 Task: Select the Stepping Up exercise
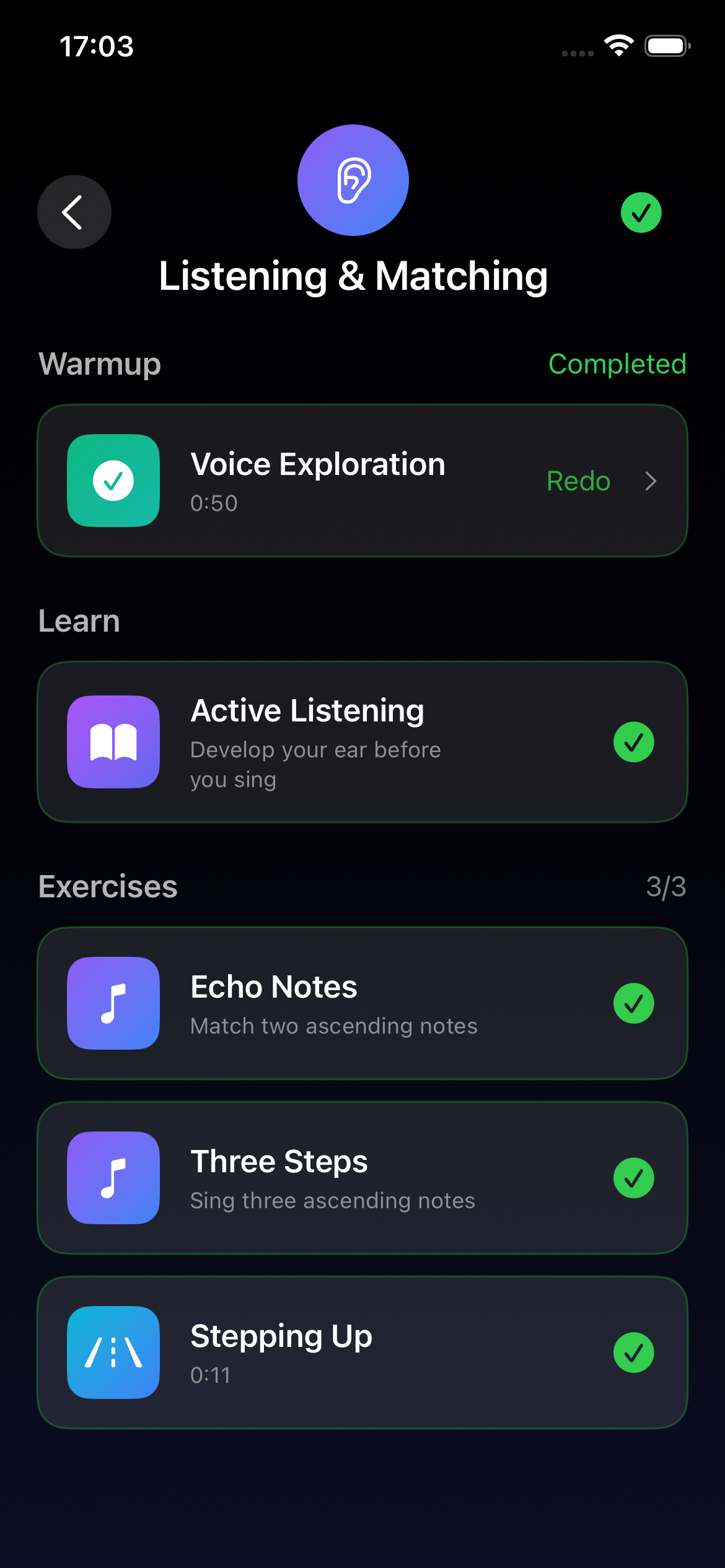tap(362, 1352)
